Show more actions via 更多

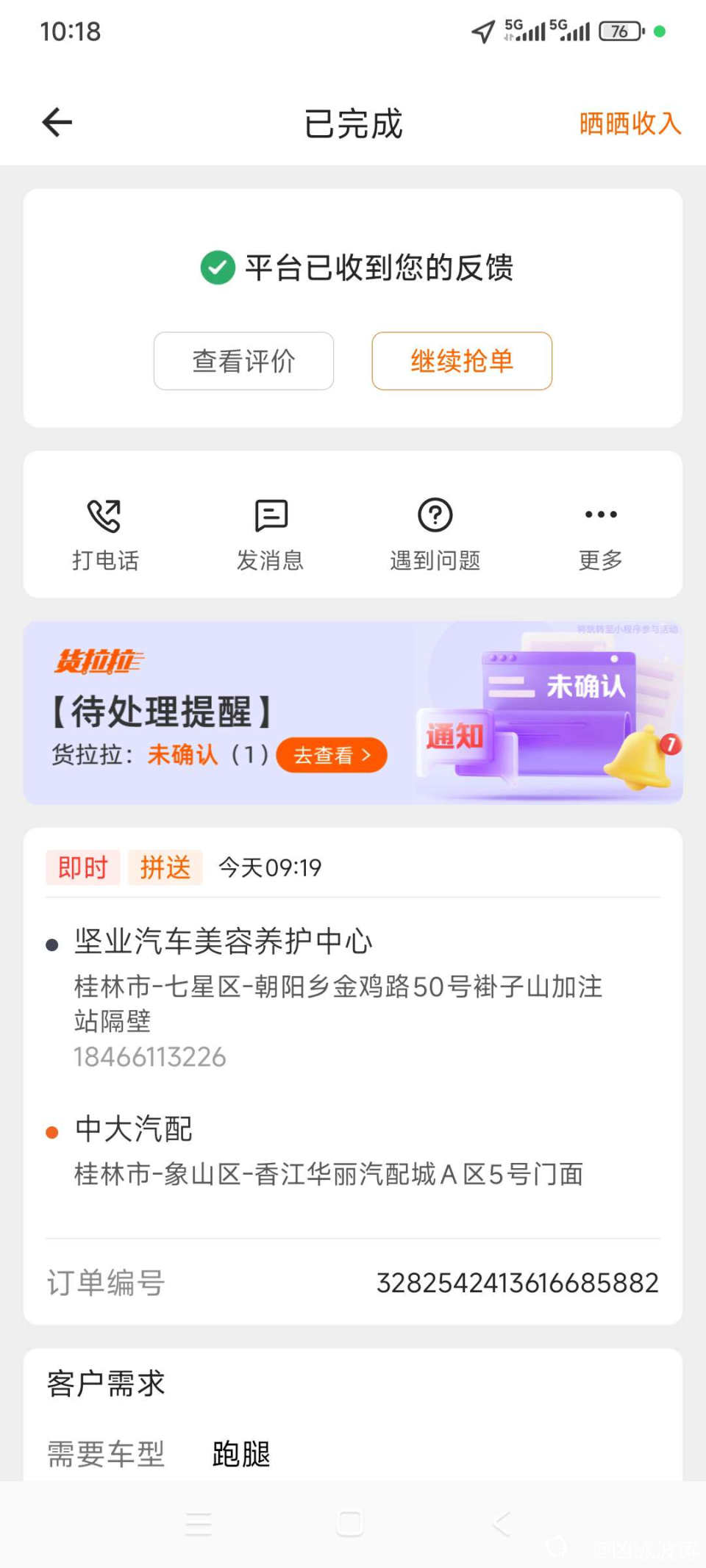601,533
